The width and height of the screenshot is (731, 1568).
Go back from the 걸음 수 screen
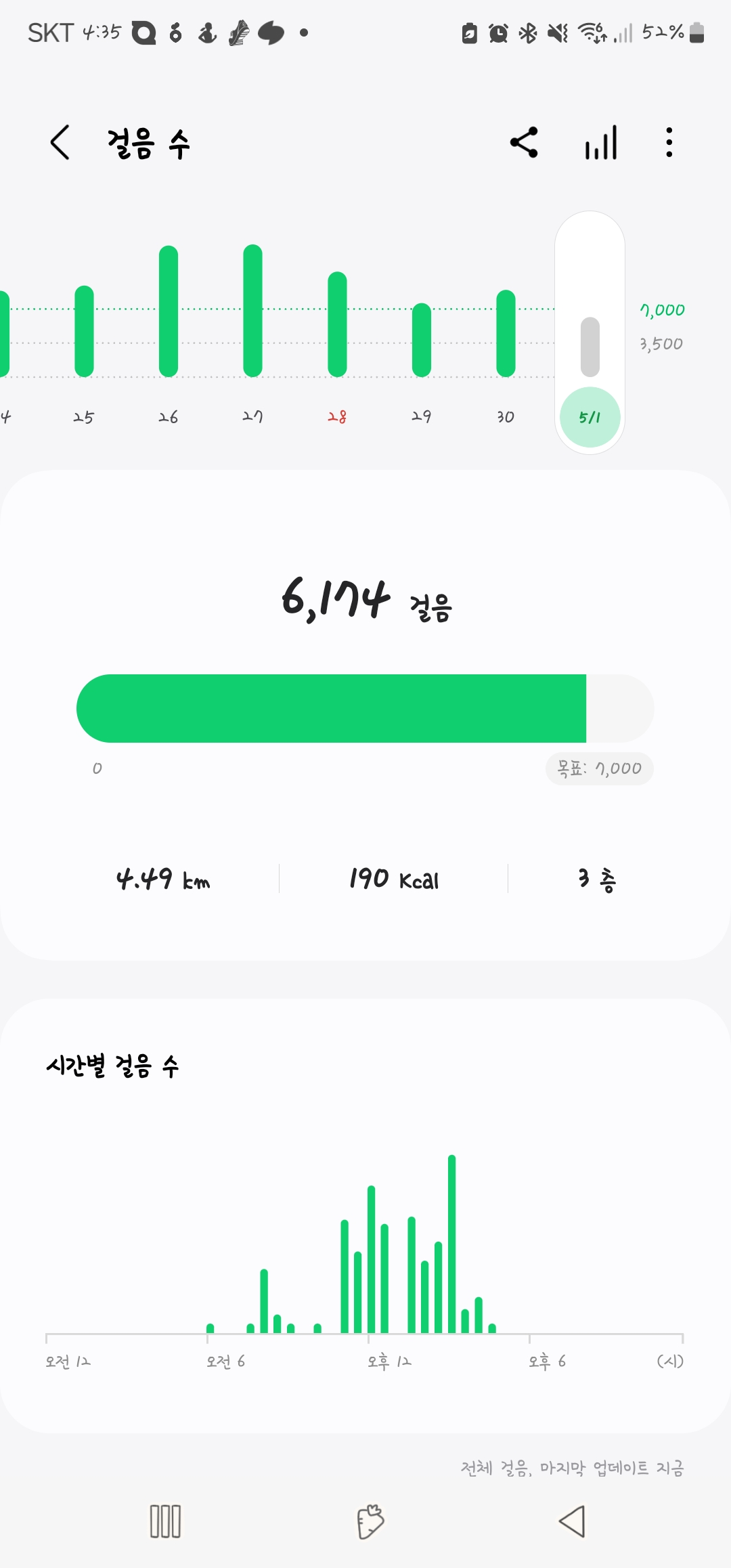tap(60, 143)
